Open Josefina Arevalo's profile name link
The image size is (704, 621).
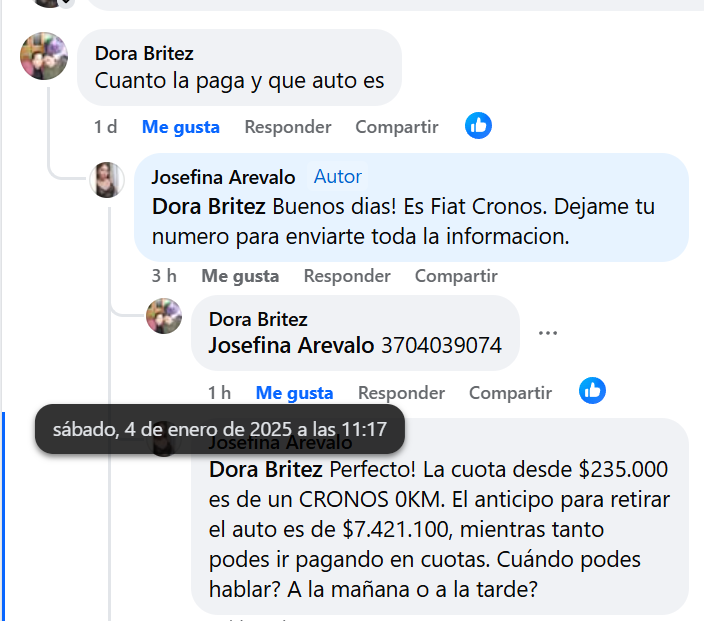coord(223,177)
